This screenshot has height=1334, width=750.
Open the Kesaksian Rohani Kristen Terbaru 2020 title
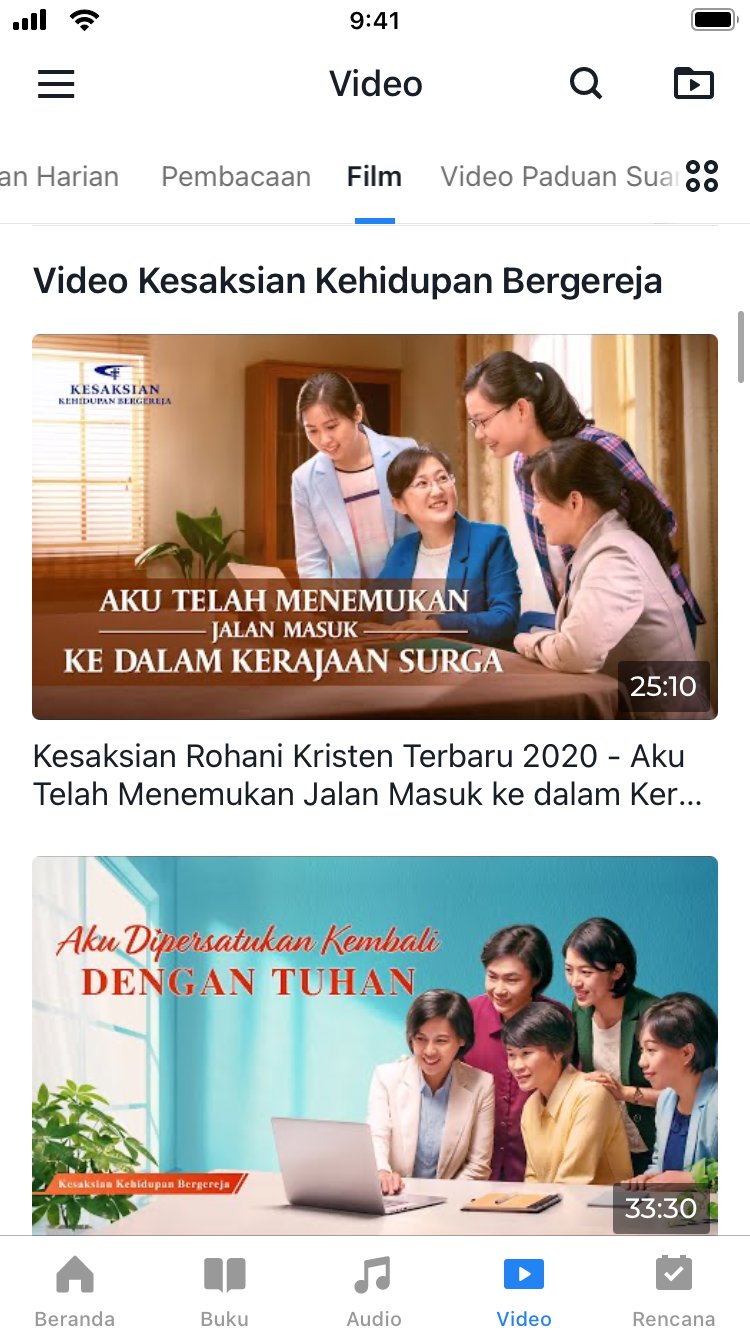point(360,775)
